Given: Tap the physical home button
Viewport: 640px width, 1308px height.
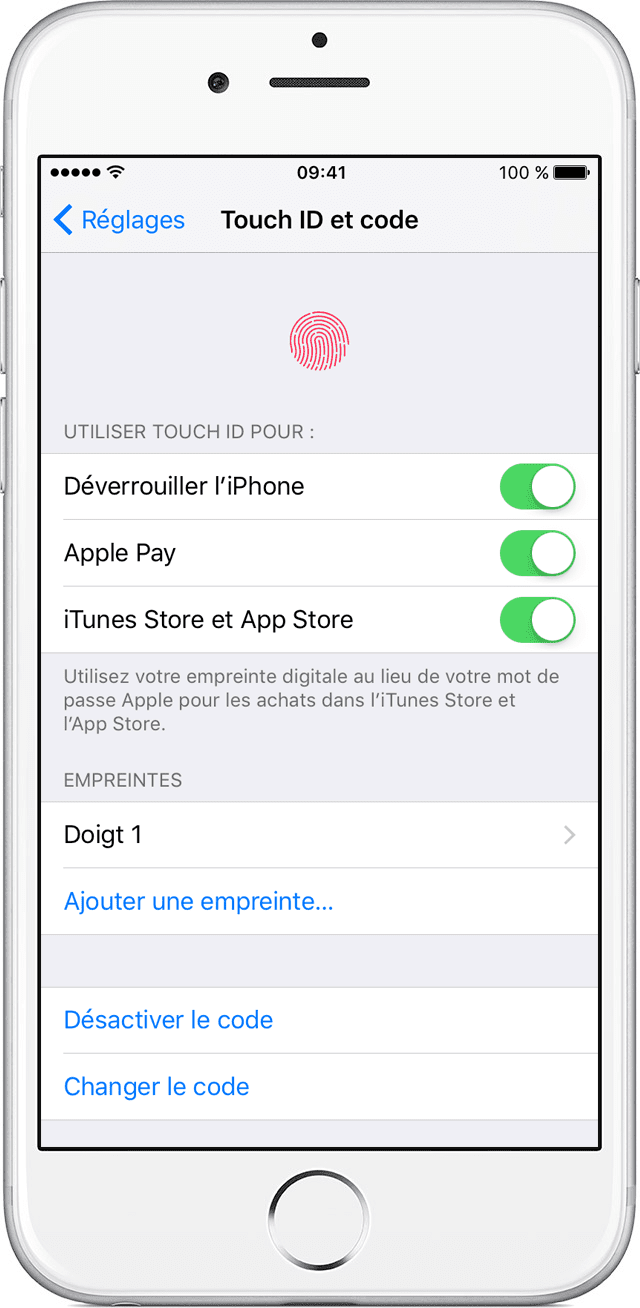Looking at the screenshot, I should [319, 1219].
